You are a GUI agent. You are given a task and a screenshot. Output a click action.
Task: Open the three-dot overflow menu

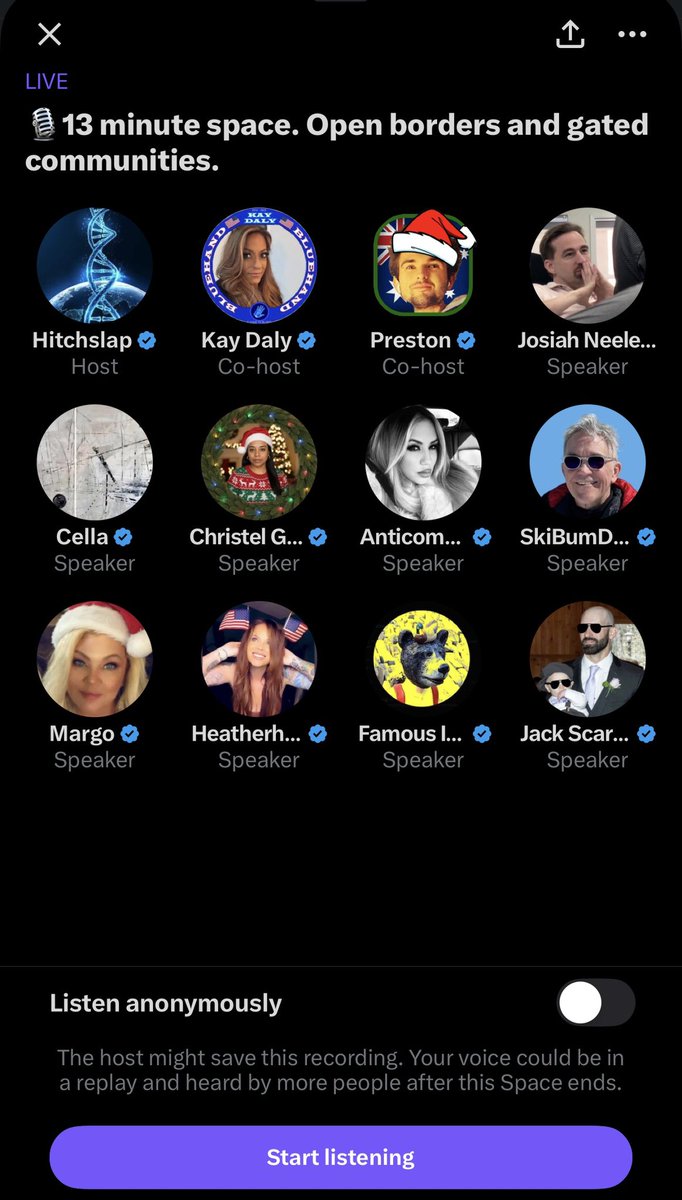pyautogui.click(x=632, y=35)
